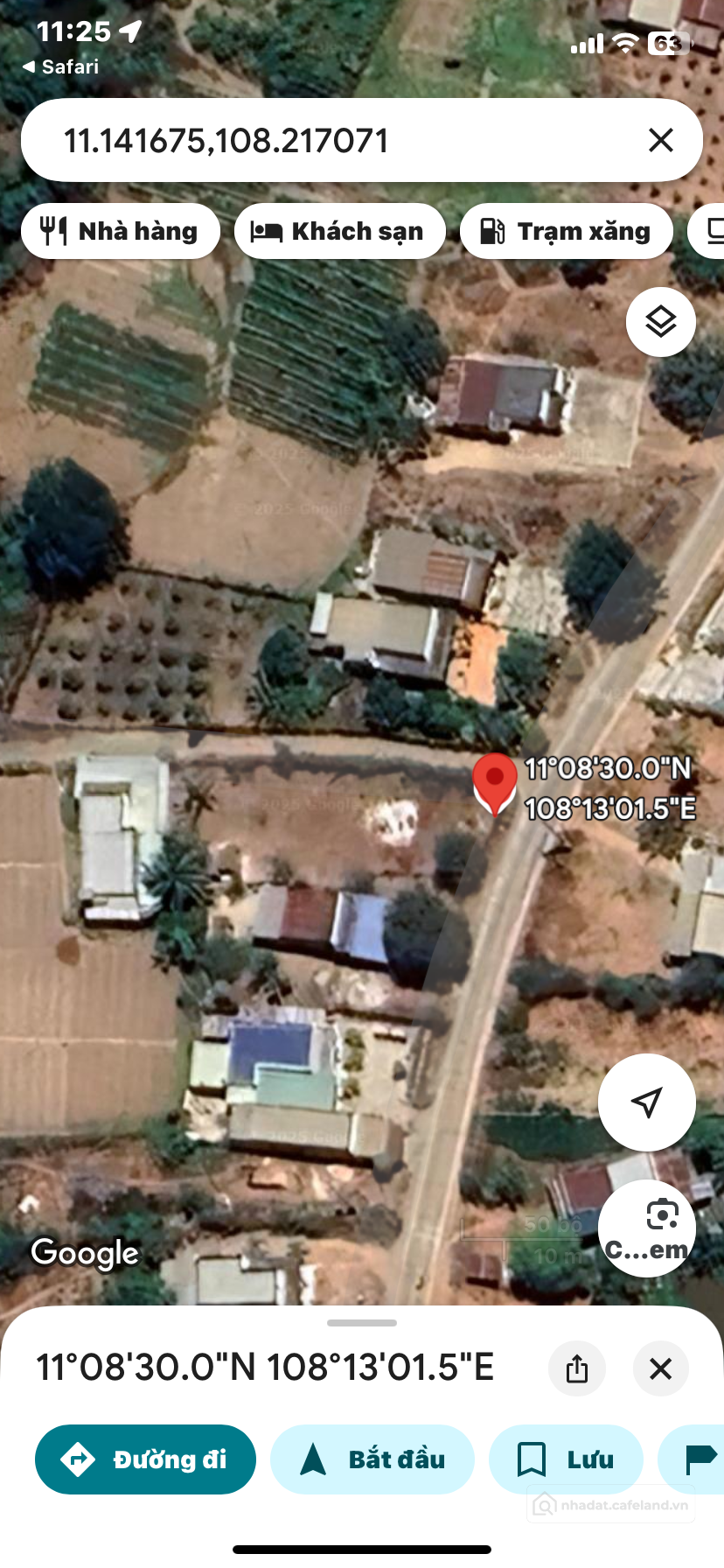Save the place with Lưu
This screenshot has height=1568, width=724.
pyautogui.click(x=566, y=1459)
